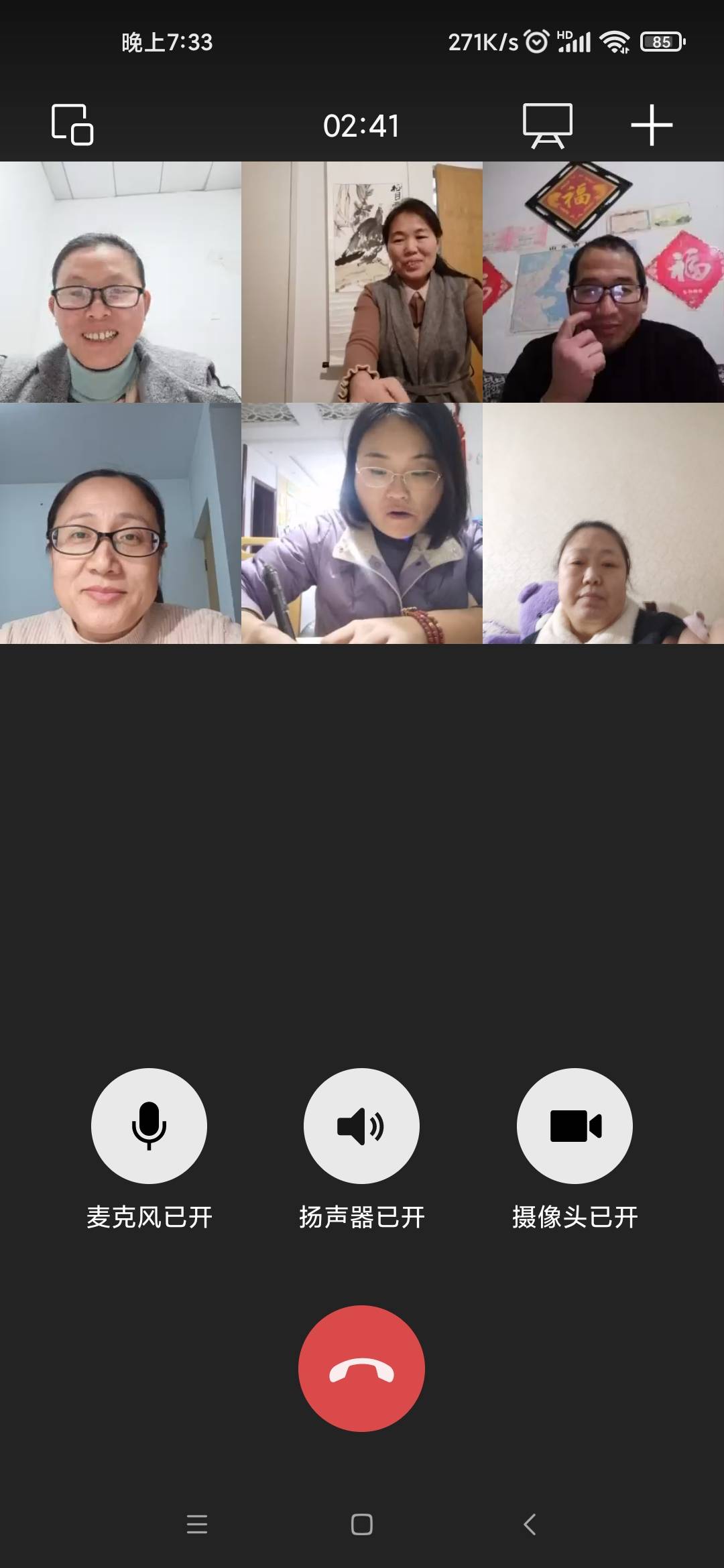Image resolution: width=724 pixels, height=1568 pixels.
Task: Go to home screen via system home button
Action: coord(361,1524)
